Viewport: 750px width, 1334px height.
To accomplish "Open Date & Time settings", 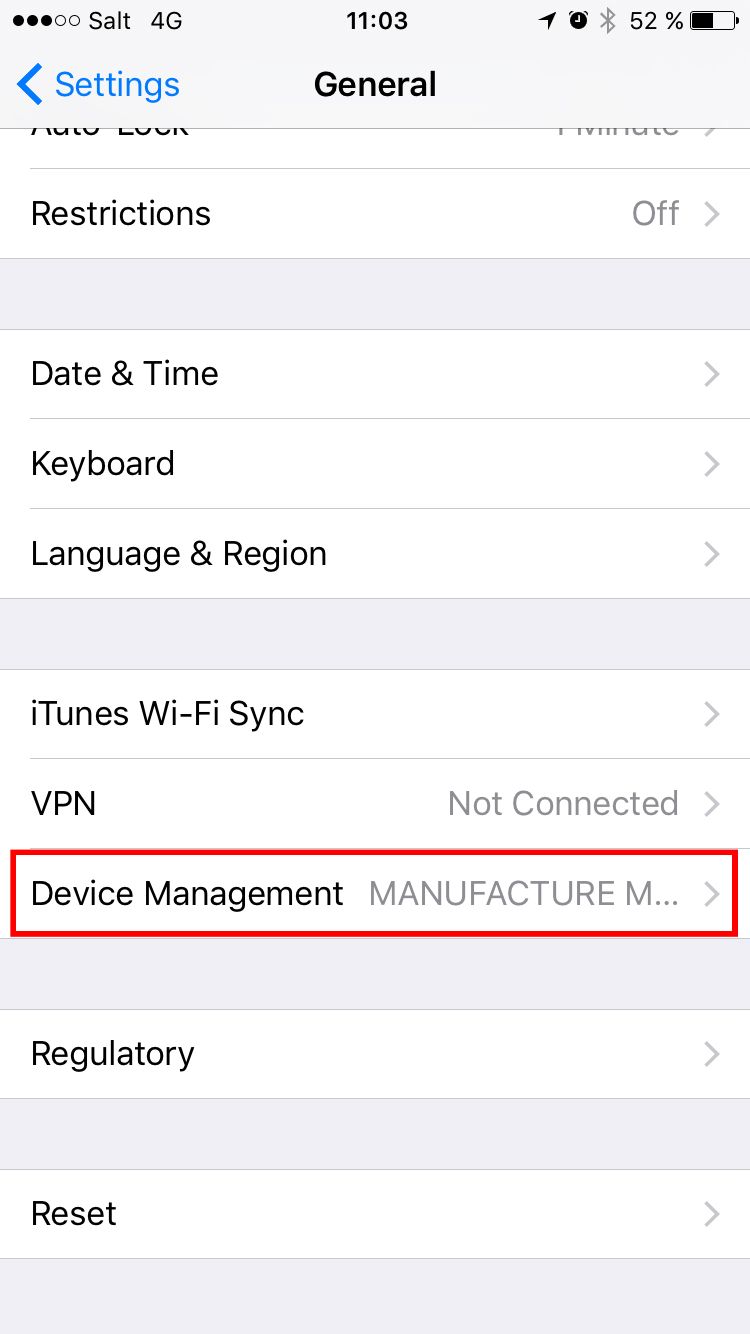I will tap(375, 374).
